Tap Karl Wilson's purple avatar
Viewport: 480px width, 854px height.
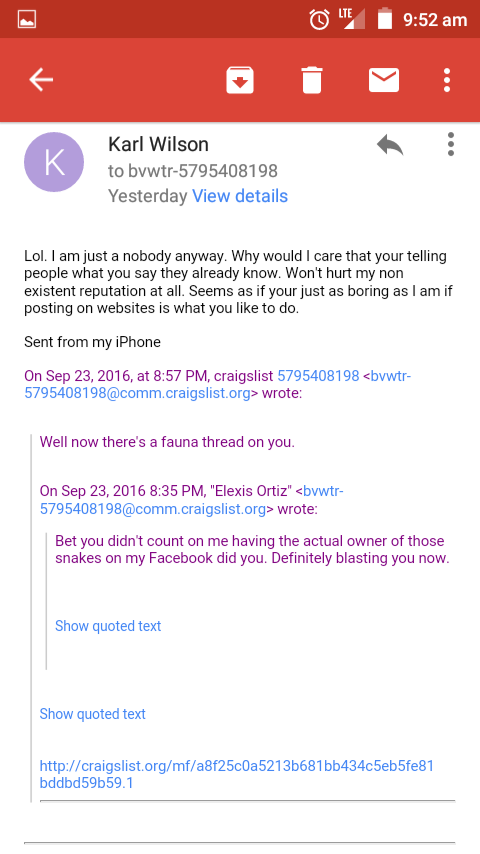(54, 162)
